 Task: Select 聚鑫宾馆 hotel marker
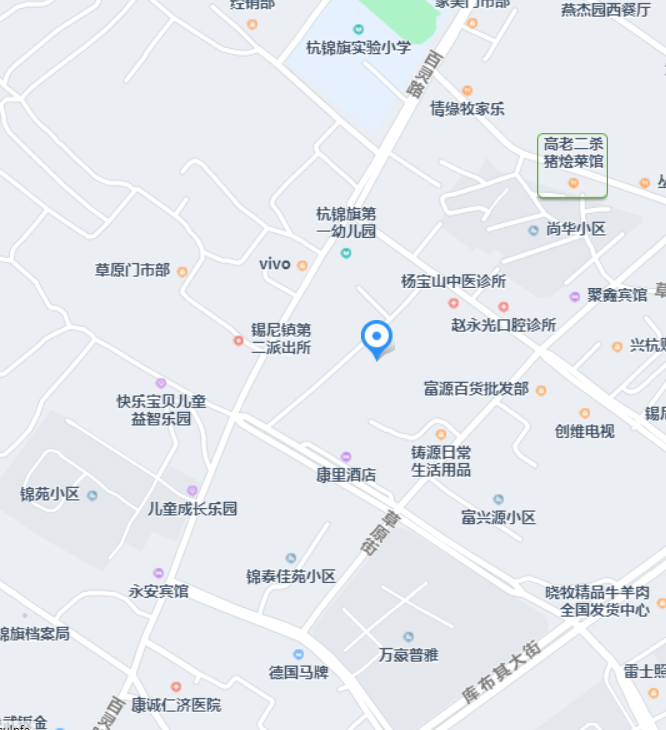574,296
